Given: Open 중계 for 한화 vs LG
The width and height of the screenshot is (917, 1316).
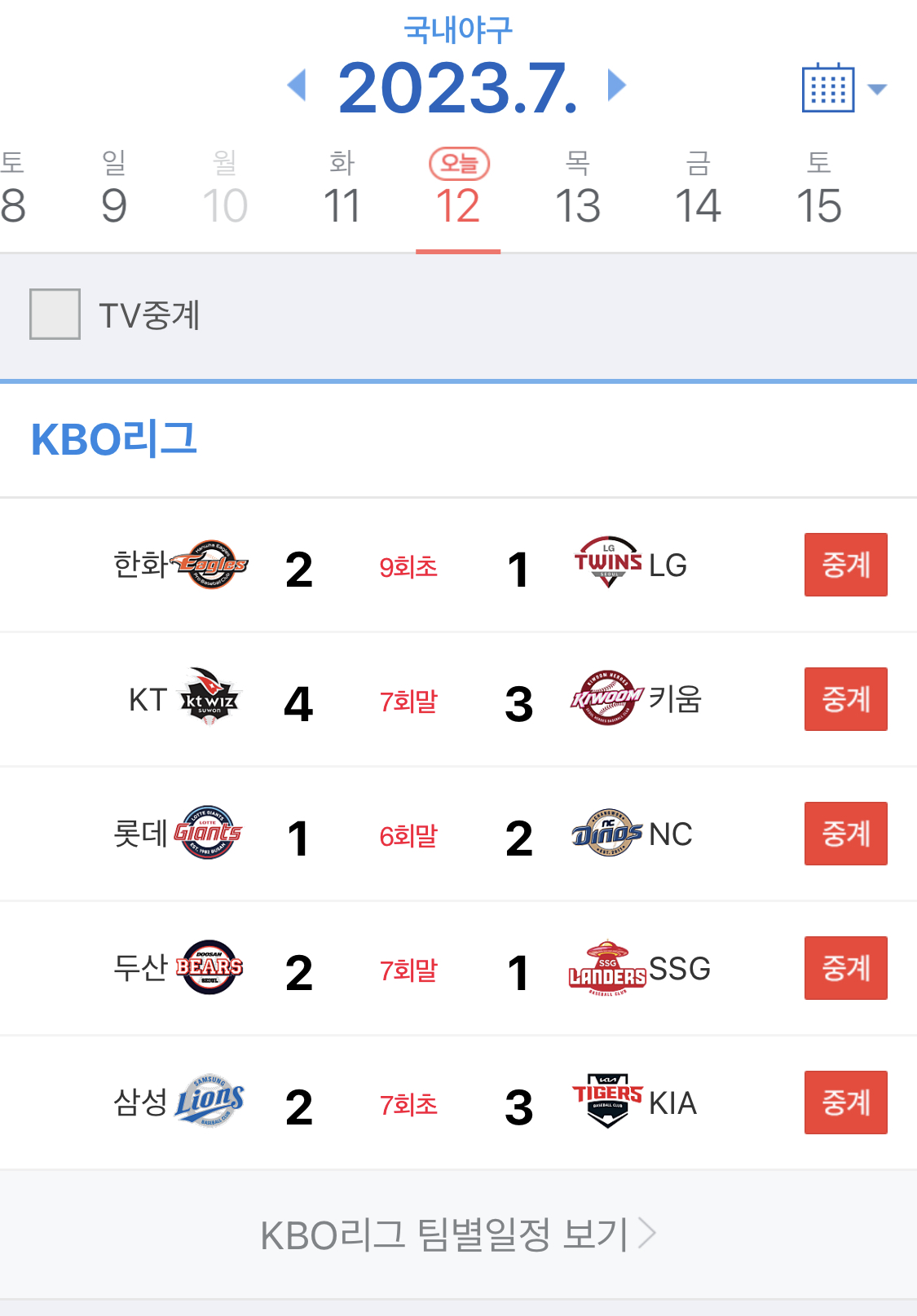Looking at the screenshot, I should tap(845, 565).
